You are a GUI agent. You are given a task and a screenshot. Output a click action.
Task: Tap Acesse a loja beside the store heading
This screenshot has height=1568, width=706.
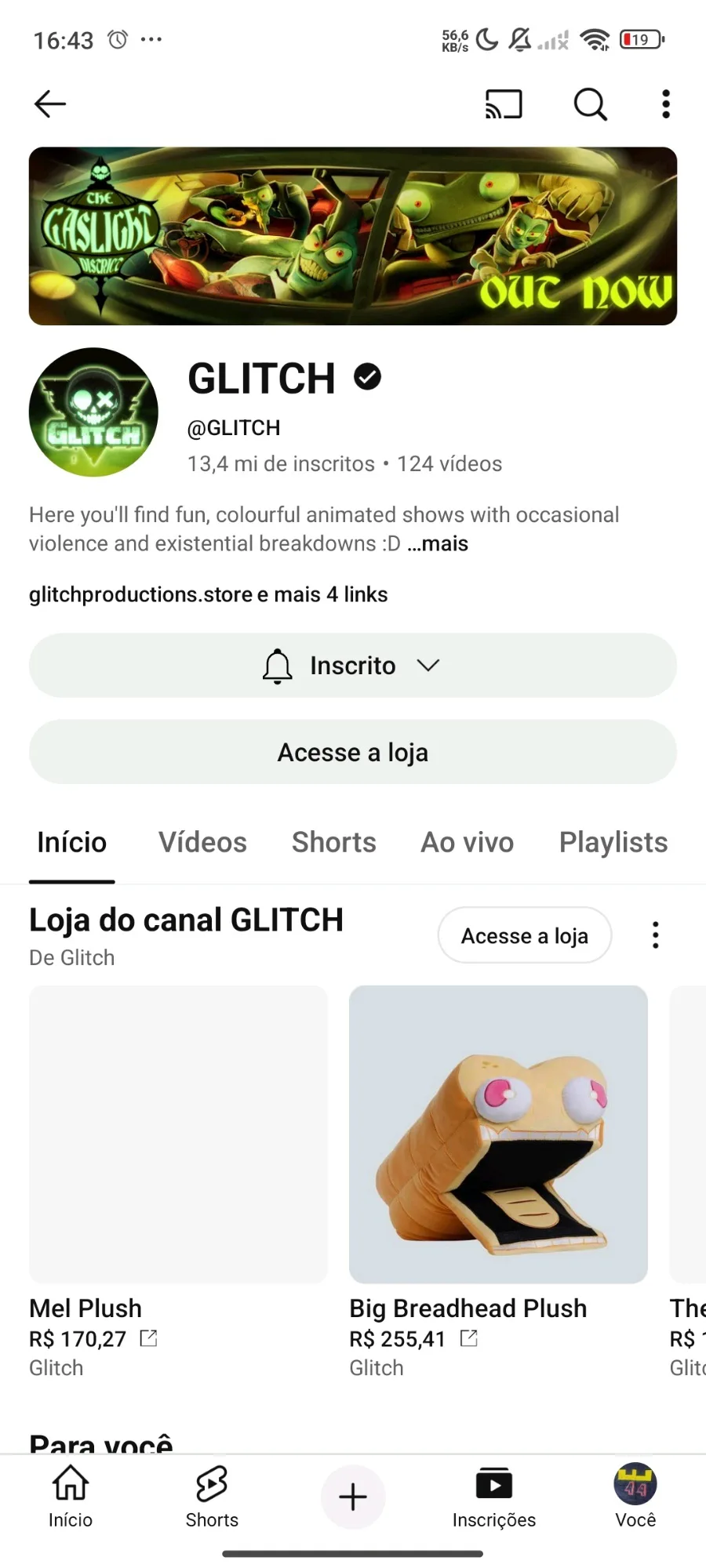click(524, 935)
